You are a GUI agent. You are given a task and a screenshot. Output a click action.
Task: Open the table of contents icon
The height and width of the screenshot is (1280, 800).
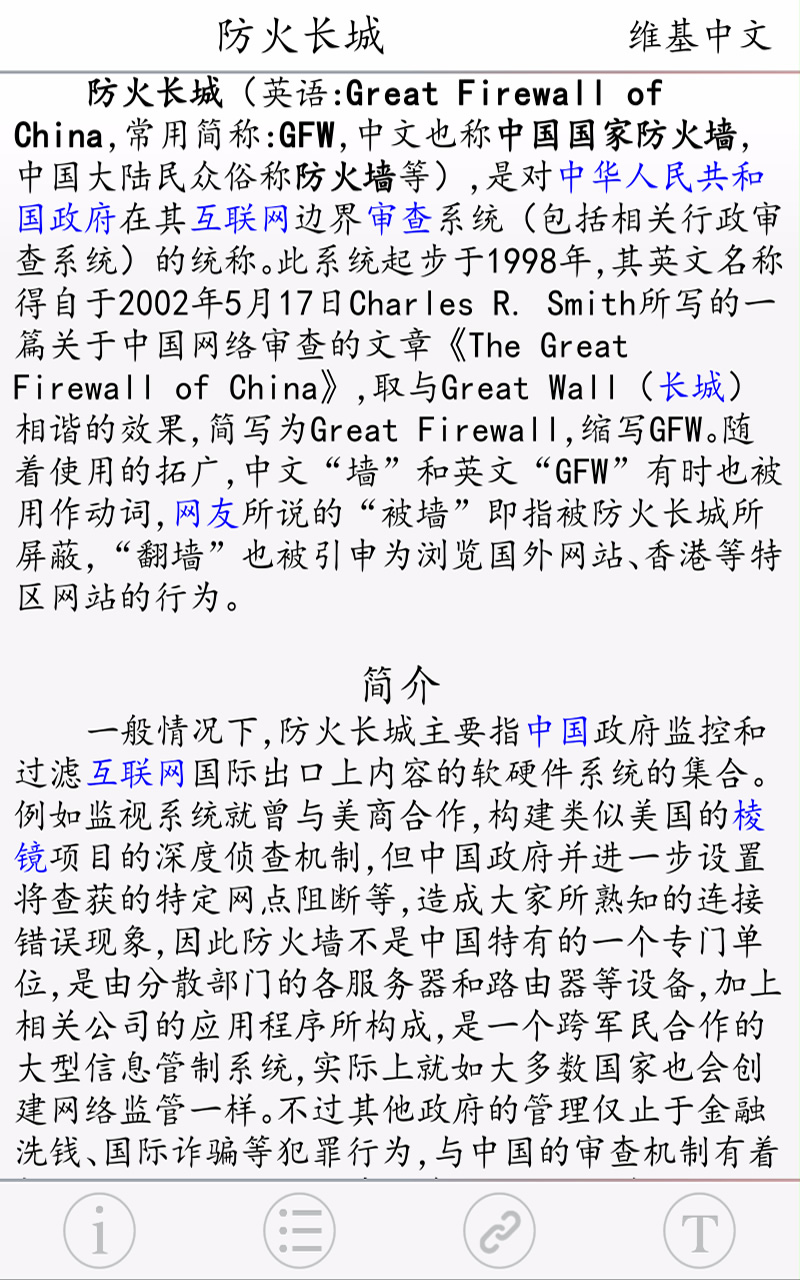[x=300, y=1231]
